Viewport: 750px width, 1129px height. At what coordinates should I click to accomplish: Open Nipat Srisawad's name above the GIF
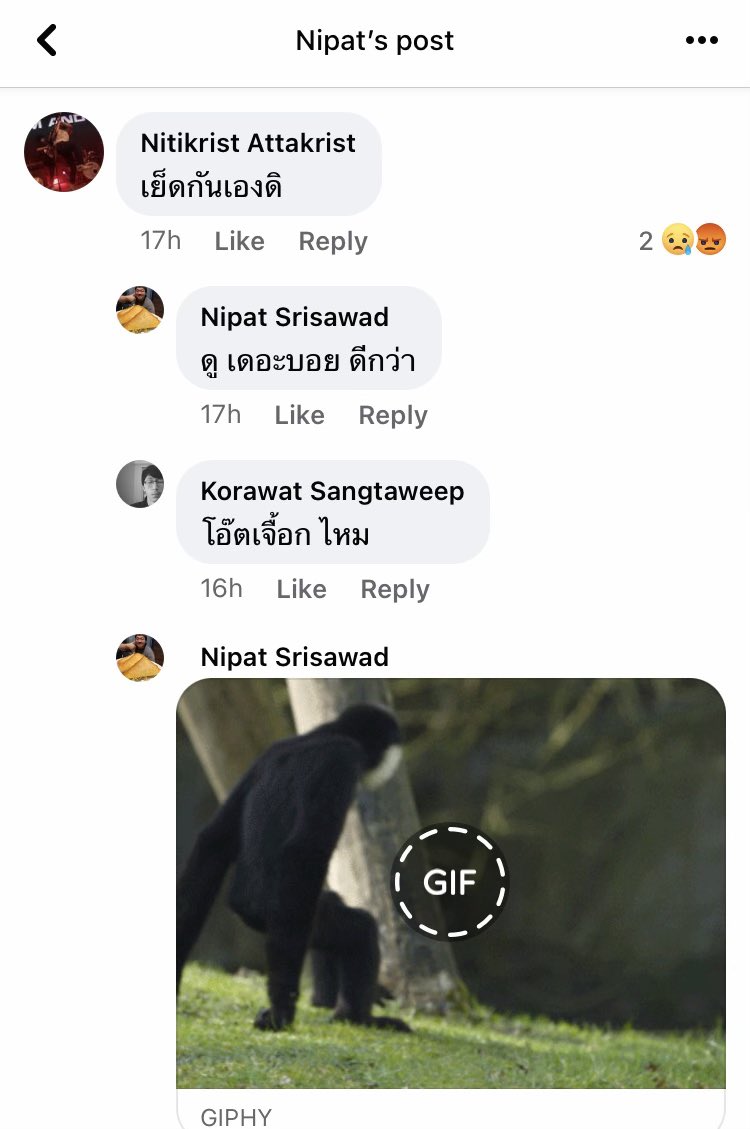click(294, 657)
